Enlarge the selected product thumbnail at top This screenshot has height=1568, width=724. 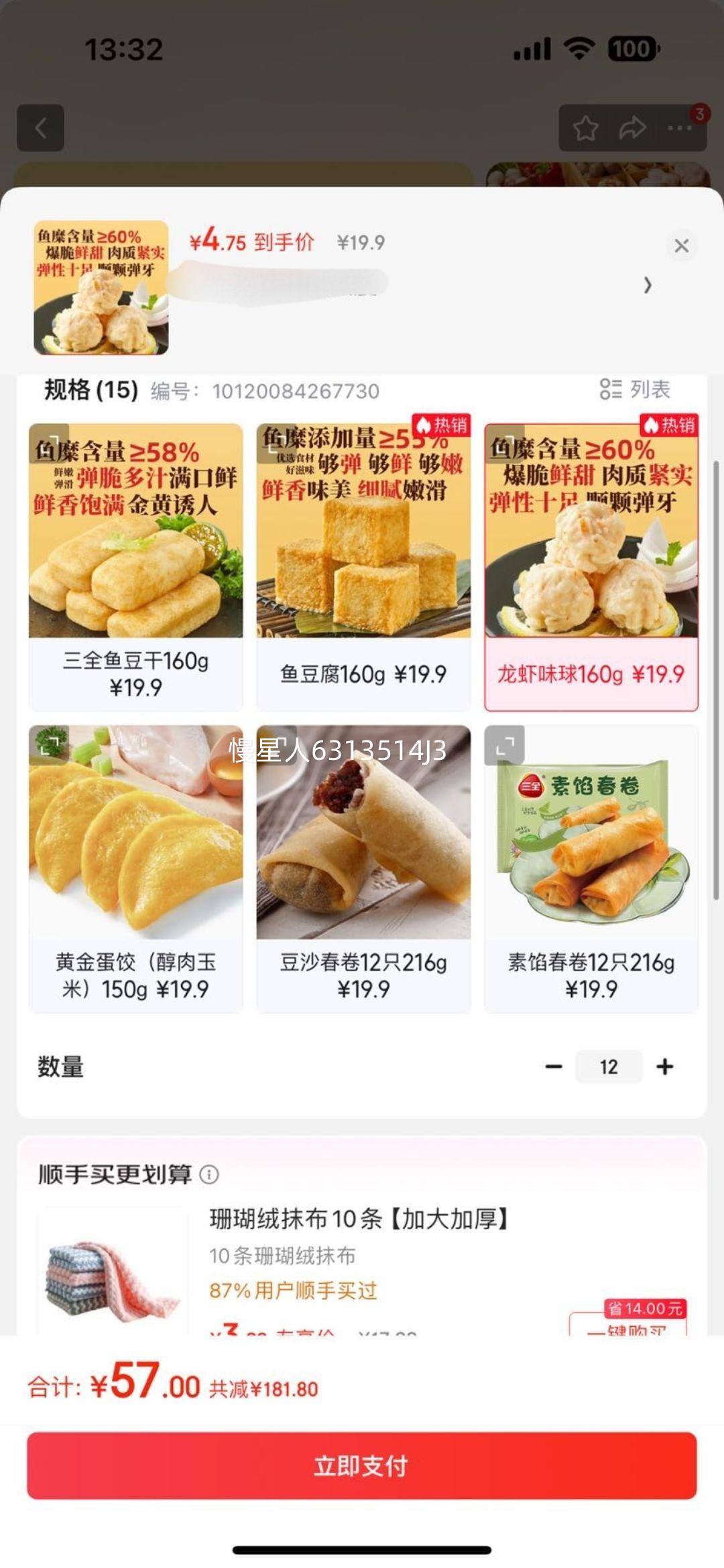point(101,287)
